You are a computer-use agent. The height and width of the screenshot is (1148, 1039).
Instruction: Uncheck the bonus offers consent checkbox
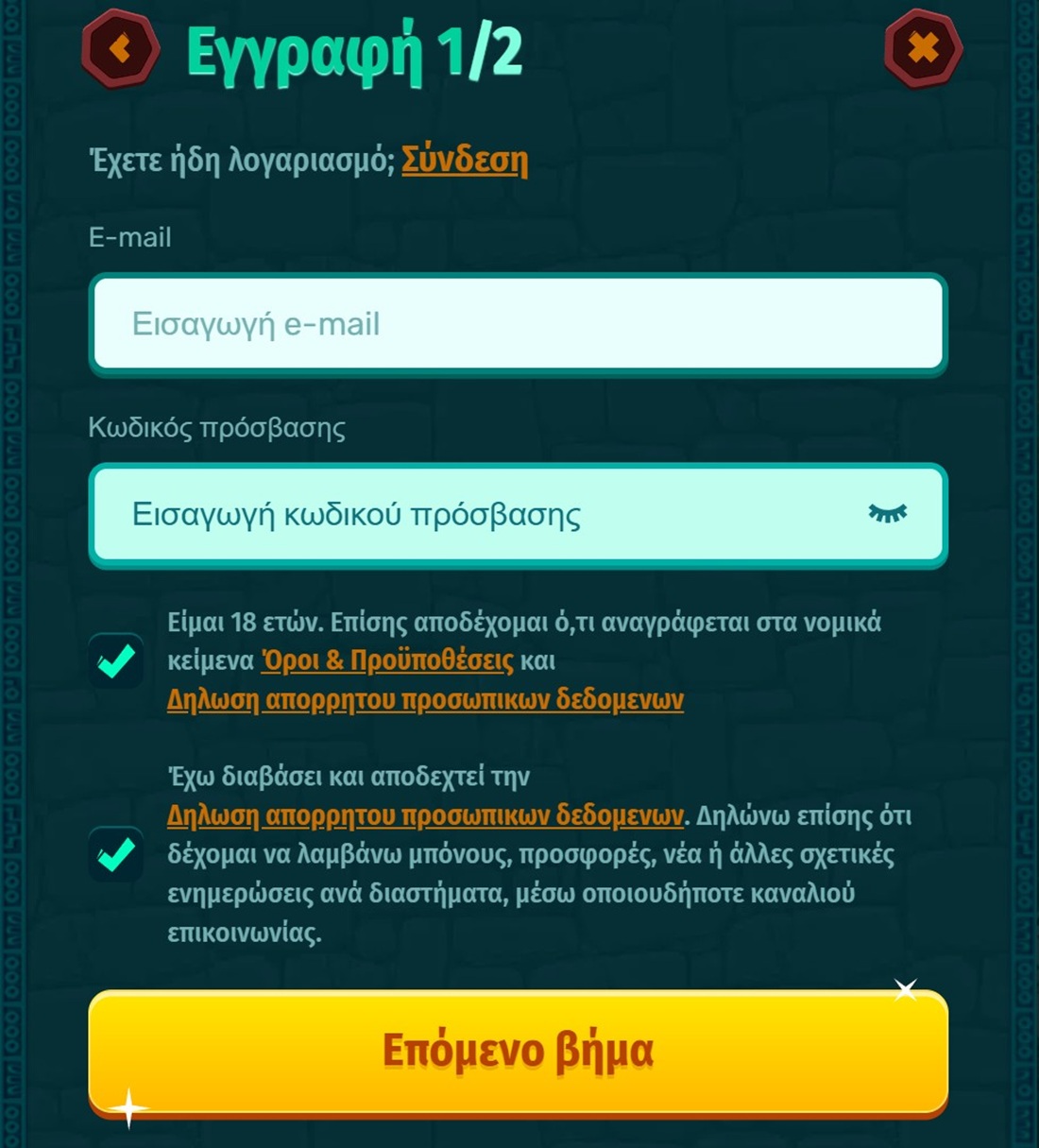[116, 854]
